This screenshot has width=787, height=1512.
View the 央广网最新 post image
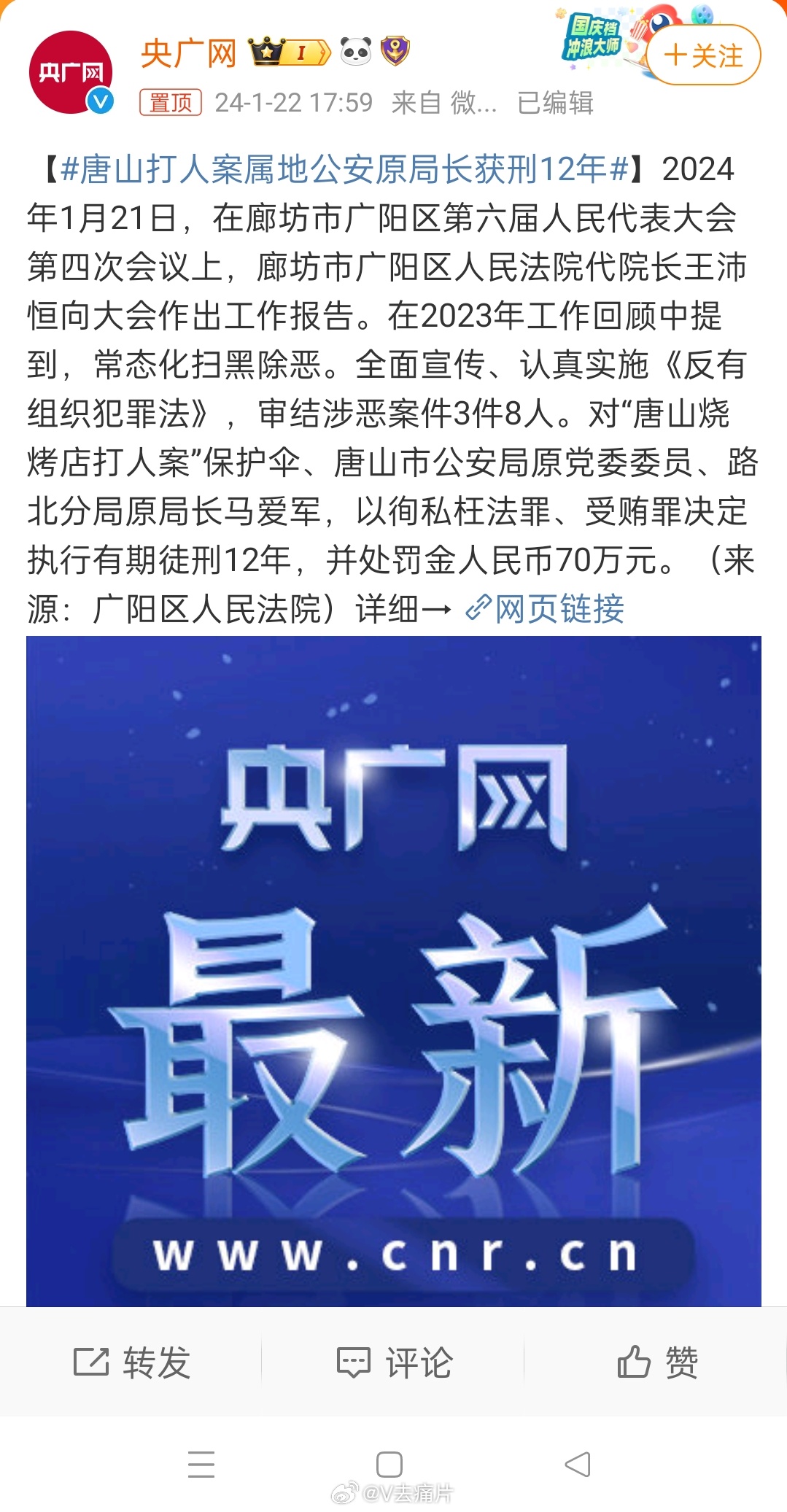click(x=394, y=970)
